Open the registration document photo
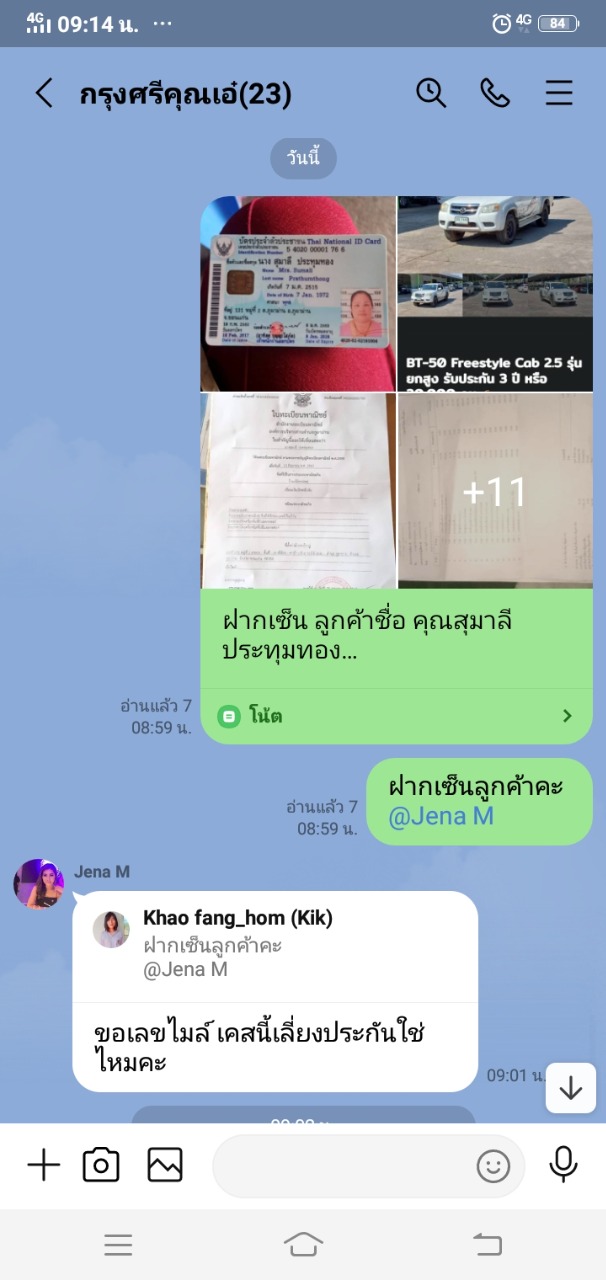This screenshot has width=606, height=1280. (298, 491)
